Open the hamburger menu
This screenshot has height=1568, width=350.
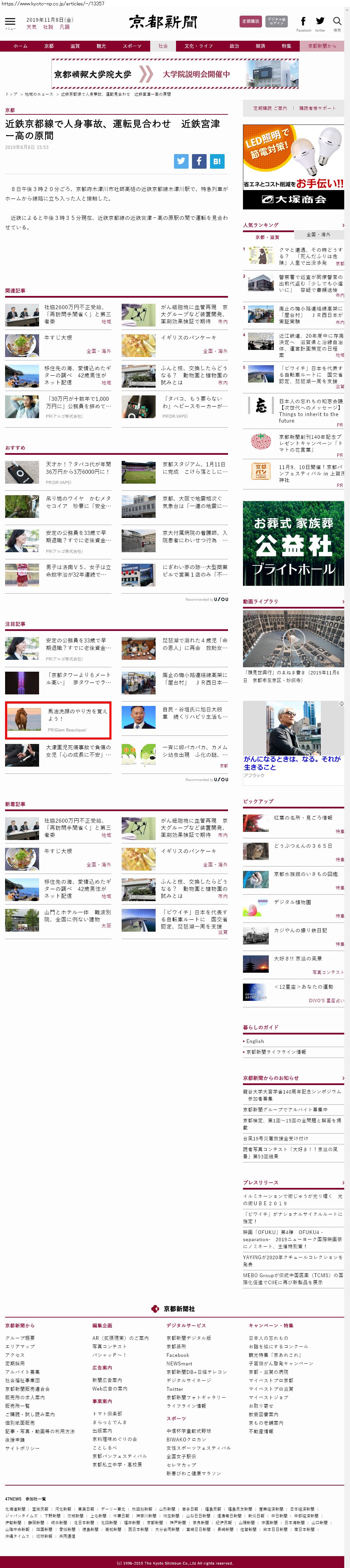pos(10,22)
